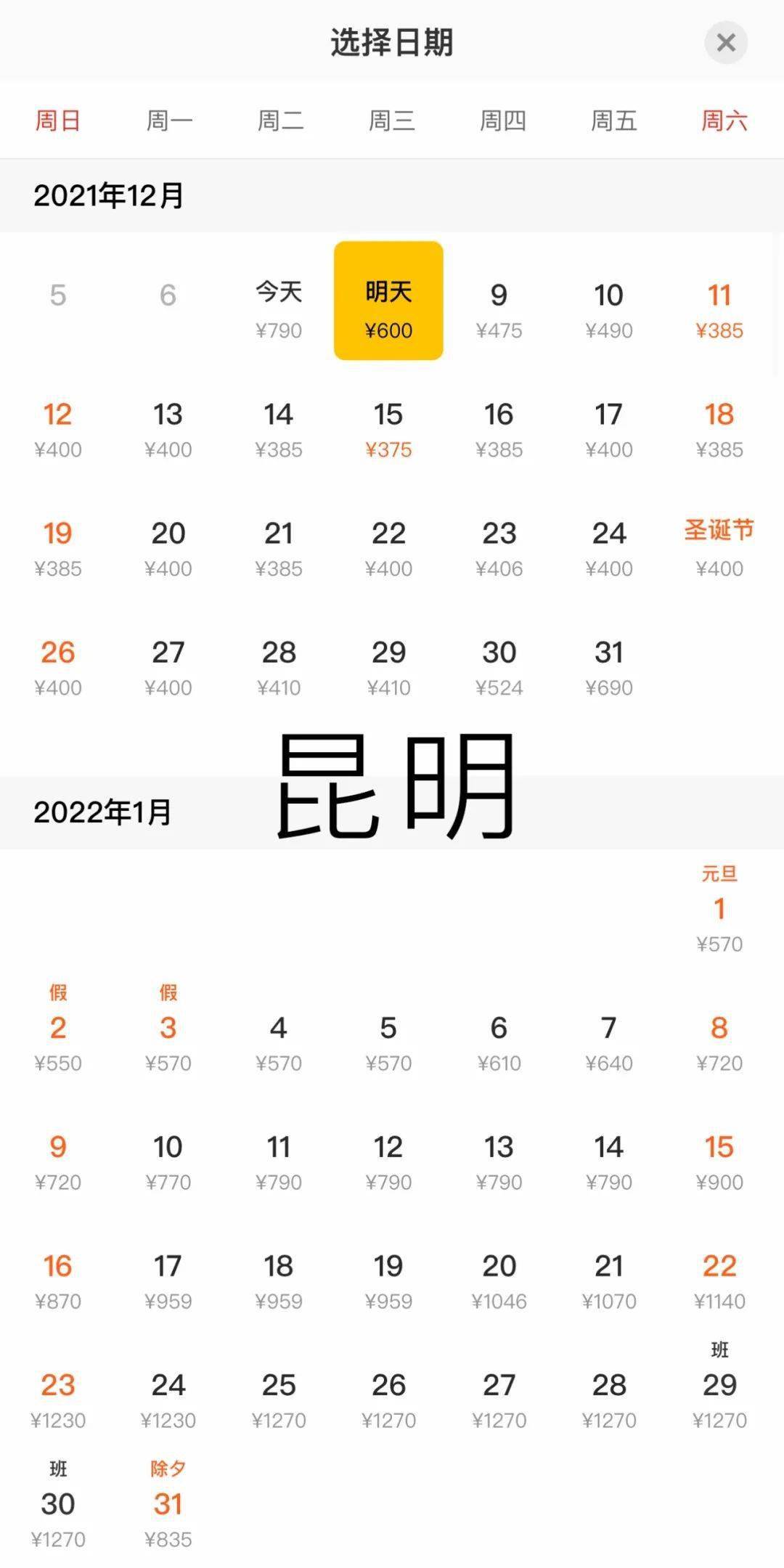Image resolution: width=784 pixels, height=1568 pixels.
Task: Pick December 9 priced ¥475
Action: point(499,310)
